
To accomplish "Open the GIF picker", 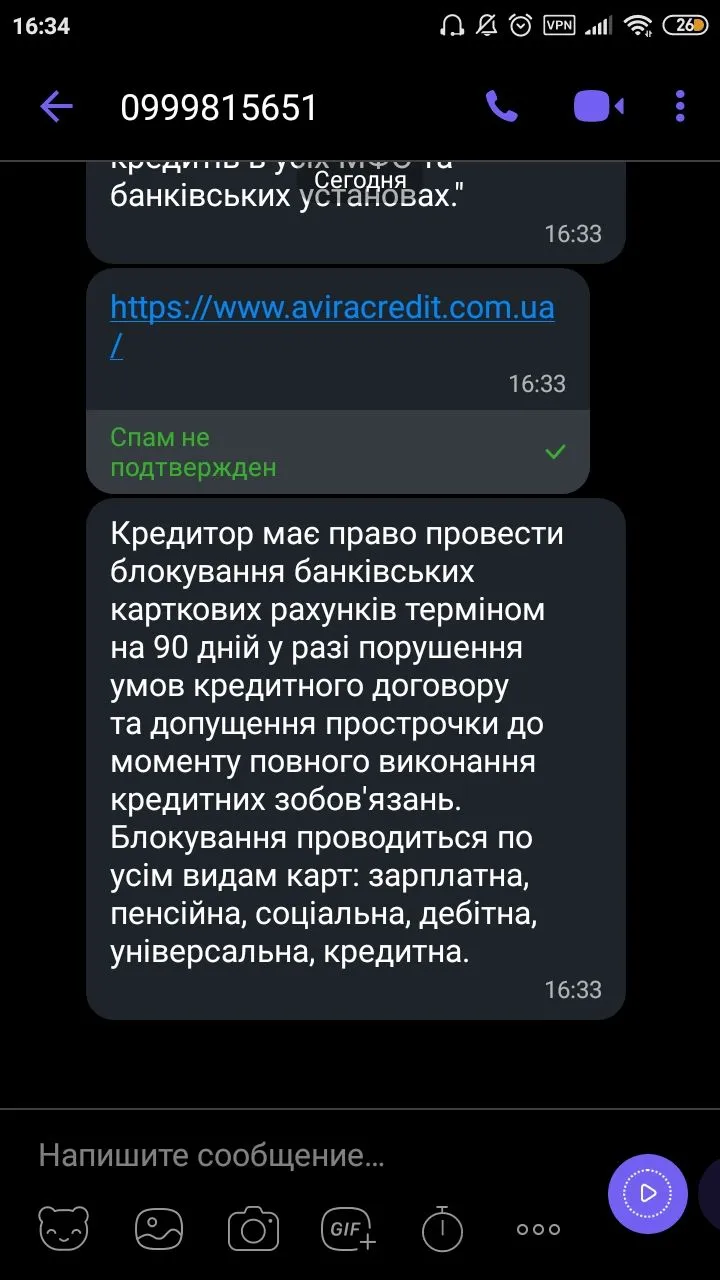I will click(345, 1228).
